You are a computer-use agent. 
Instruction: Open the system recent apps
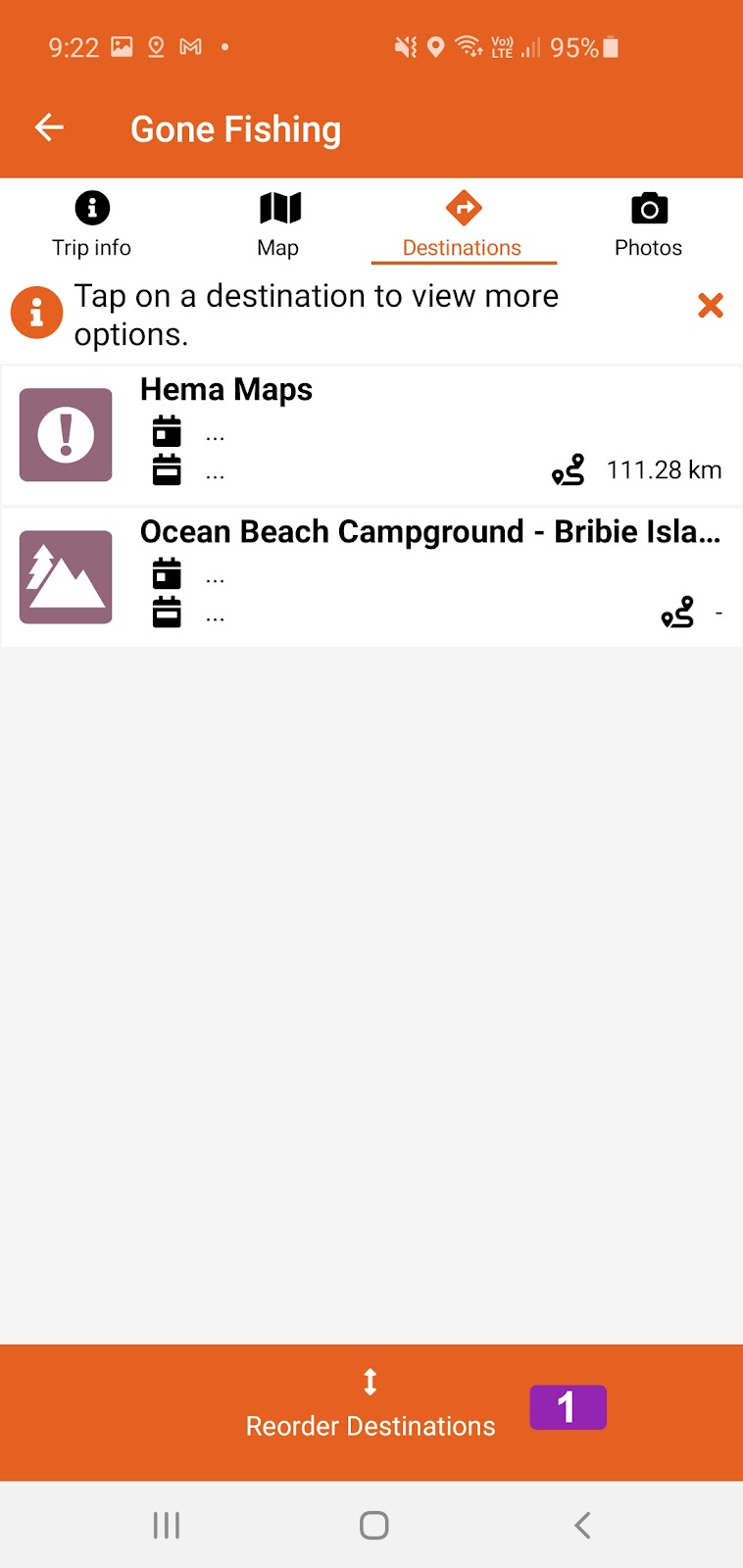click(167, 1525)
